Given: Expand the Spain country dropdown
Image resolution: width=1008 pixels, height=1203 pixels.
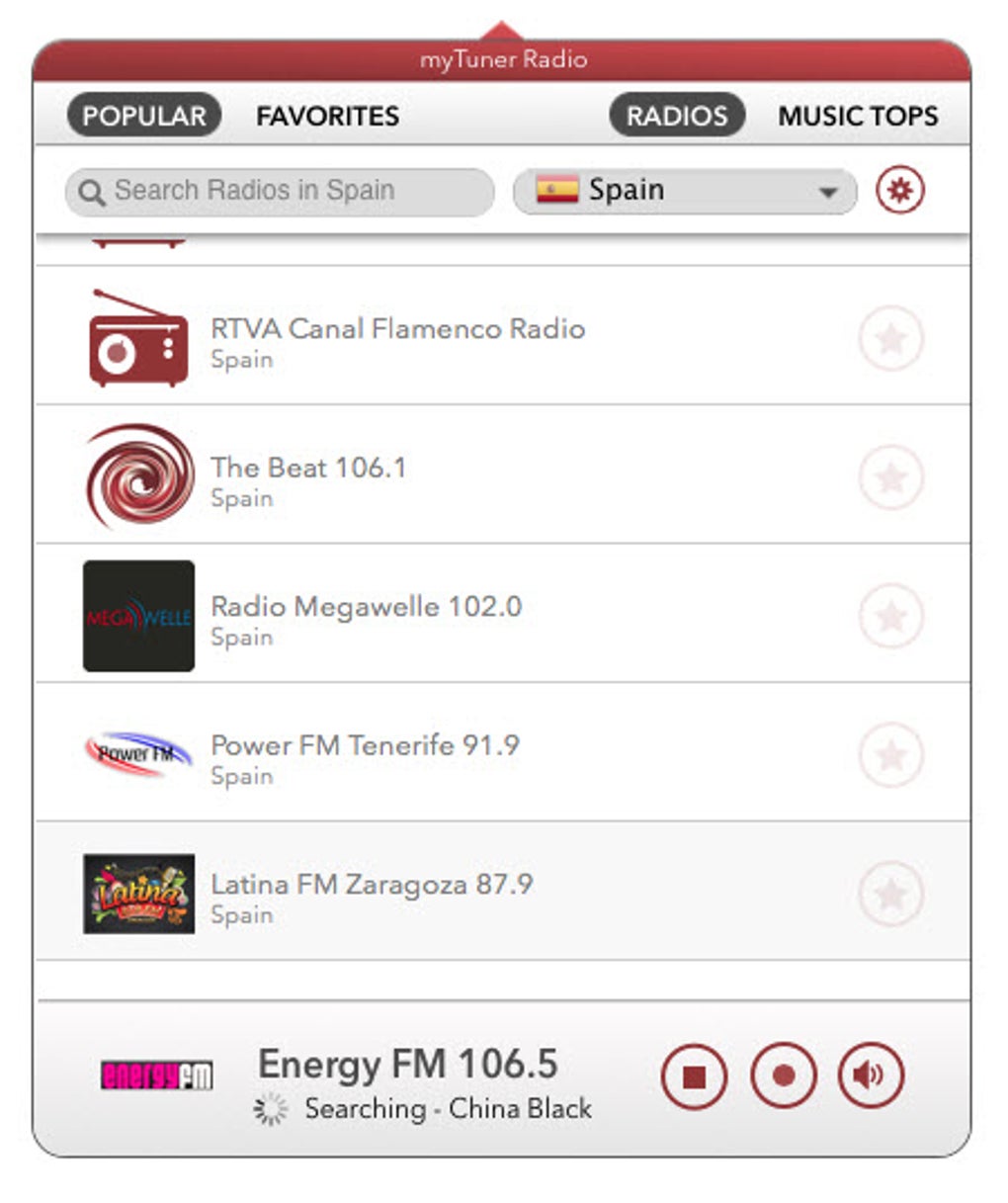Looking at the screenshot, I should pyautogui.click(x=684, y=191).
